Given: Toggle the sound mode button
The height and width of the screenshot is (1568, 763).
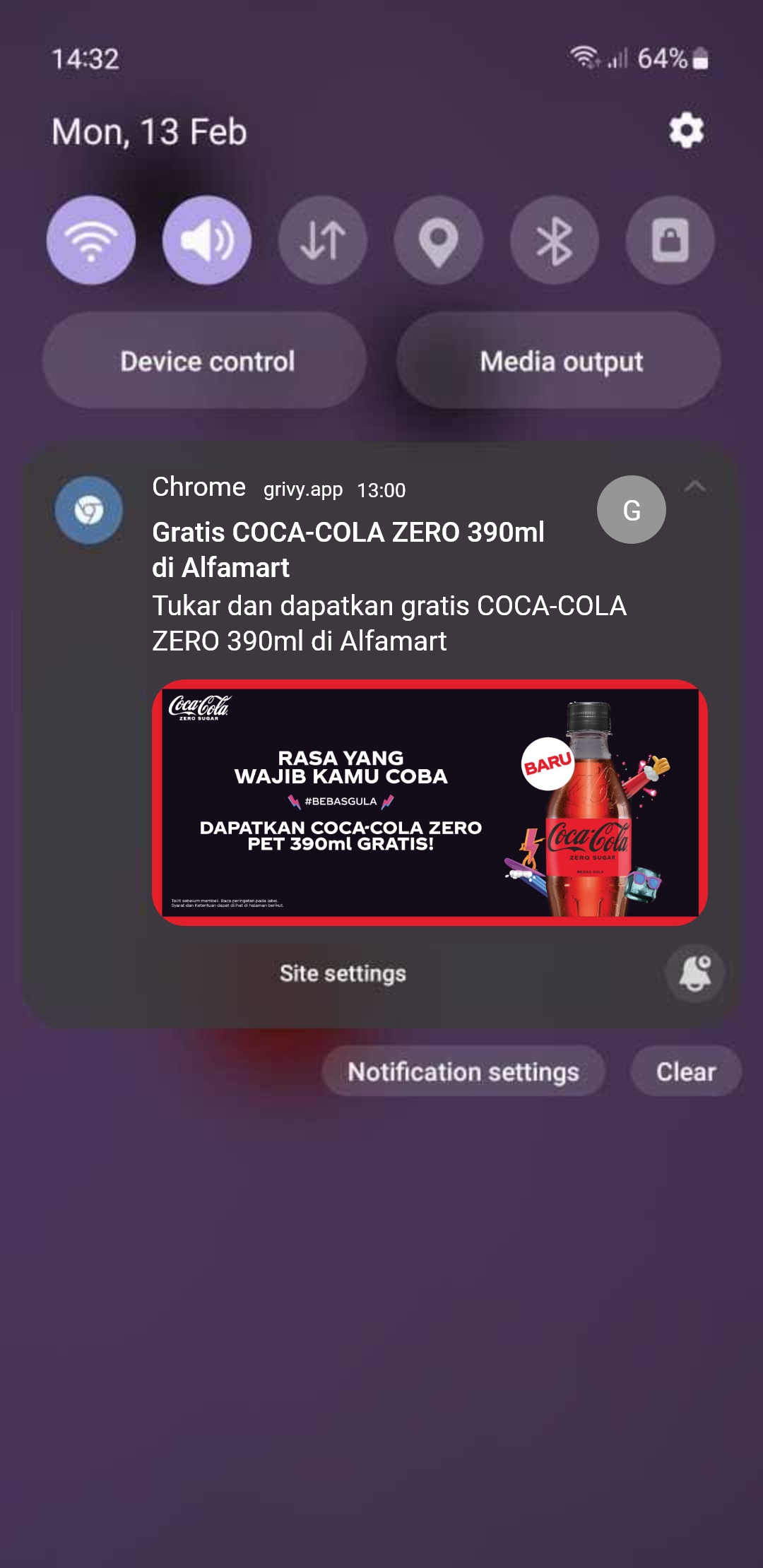Looking at the screenshot, I should point(207,240).
